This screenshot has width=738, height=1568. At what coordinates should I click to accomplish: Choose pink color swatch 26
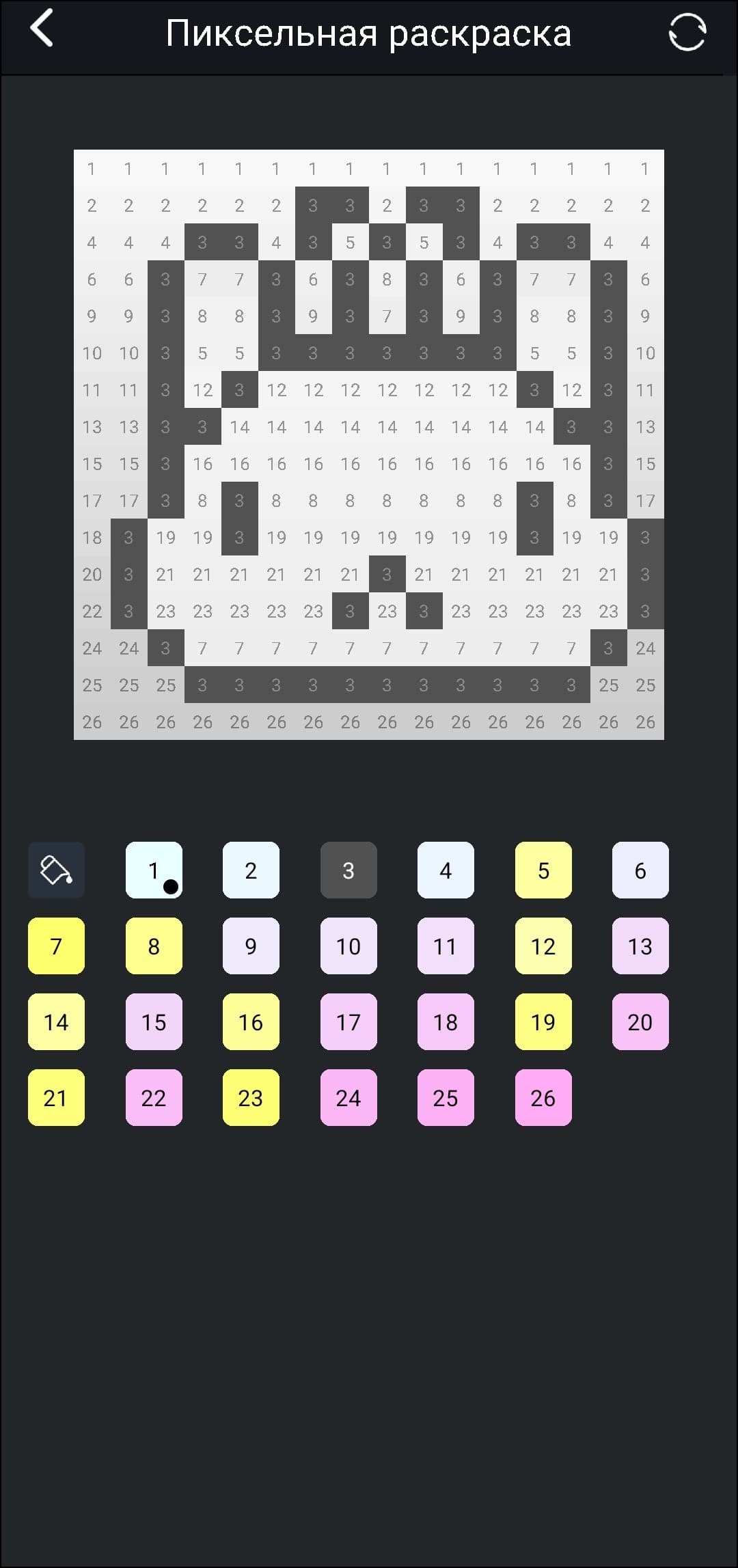[543, 1097]
